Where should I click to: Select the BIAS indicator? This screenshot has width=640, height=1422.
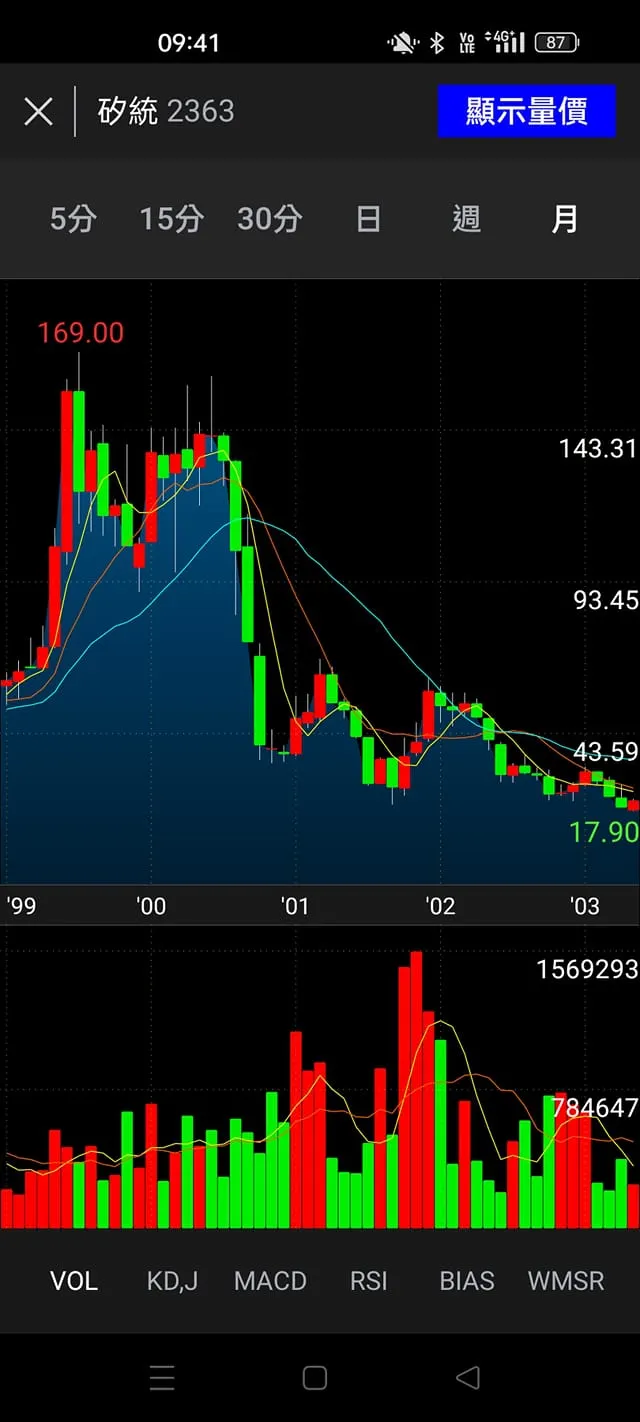click(467, 1281)
